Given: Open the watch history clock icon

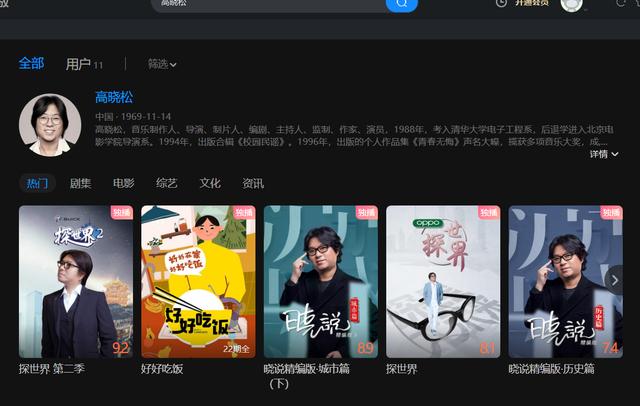Looking at the screenshot, I should [x=501, y=3].
